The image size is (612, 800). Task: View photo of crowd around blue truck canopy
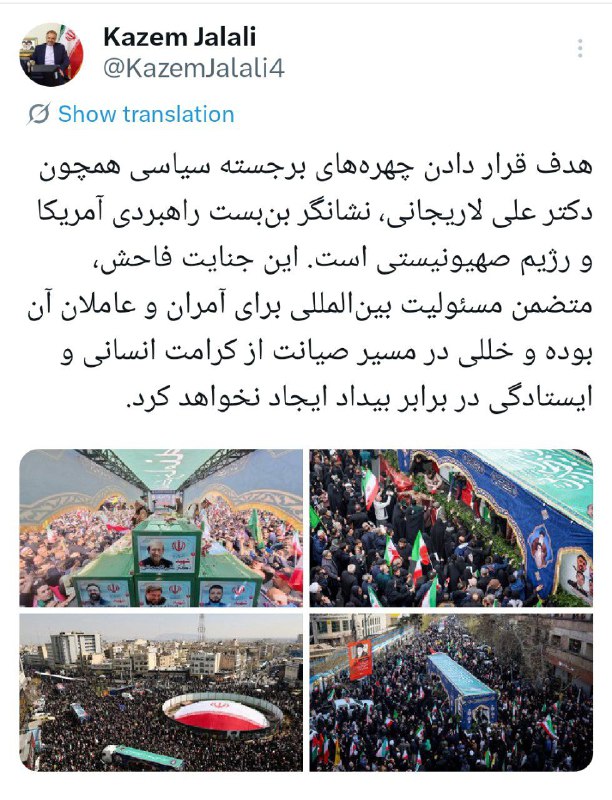(x=451, y=528)
